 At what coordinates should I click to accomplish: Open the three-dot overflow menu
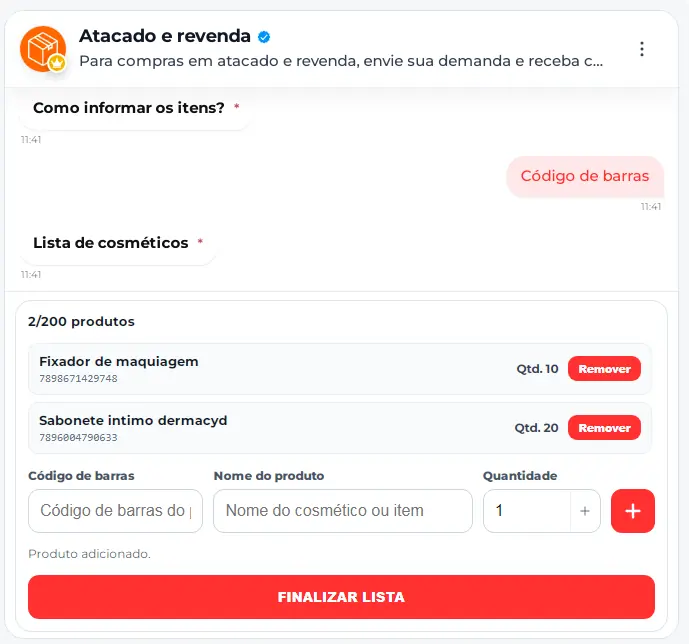[642, 49]
